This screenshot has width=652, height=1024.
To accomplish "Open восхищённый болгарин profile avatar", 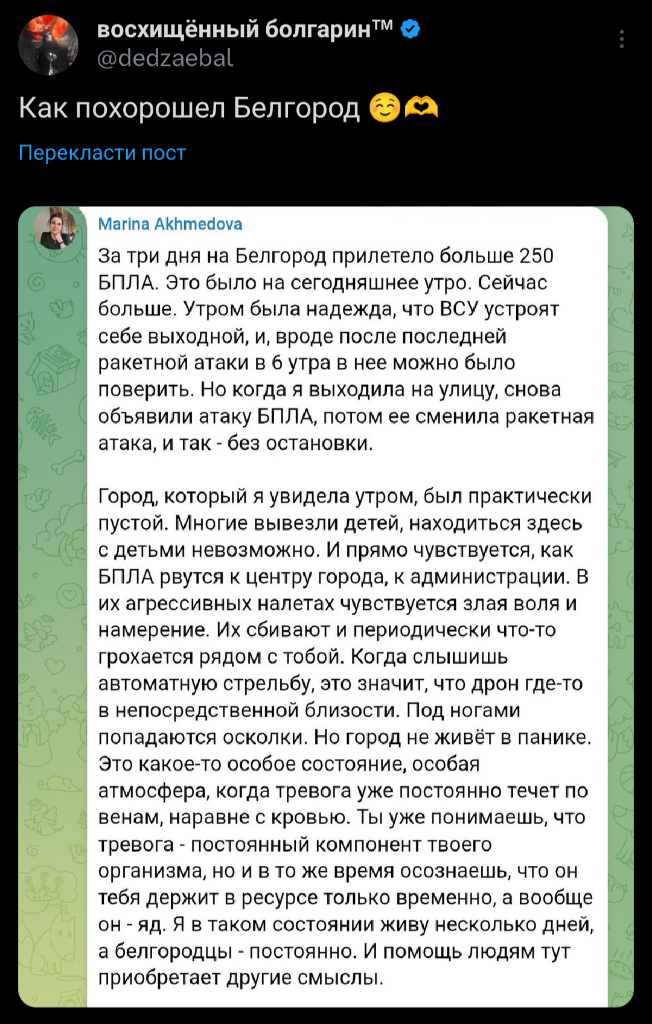I will click(x=48, y=44).
